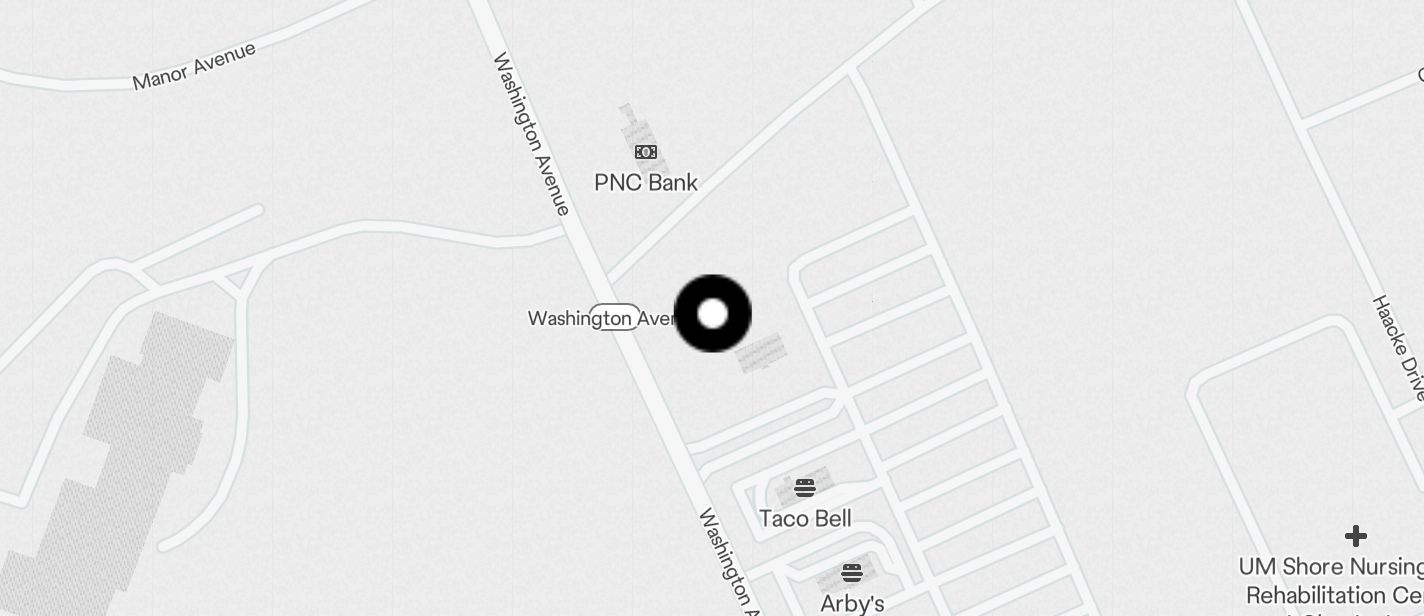Select the PNC Bank map marker
Viewport: 1424px width, 616px height.
(646, 153)
